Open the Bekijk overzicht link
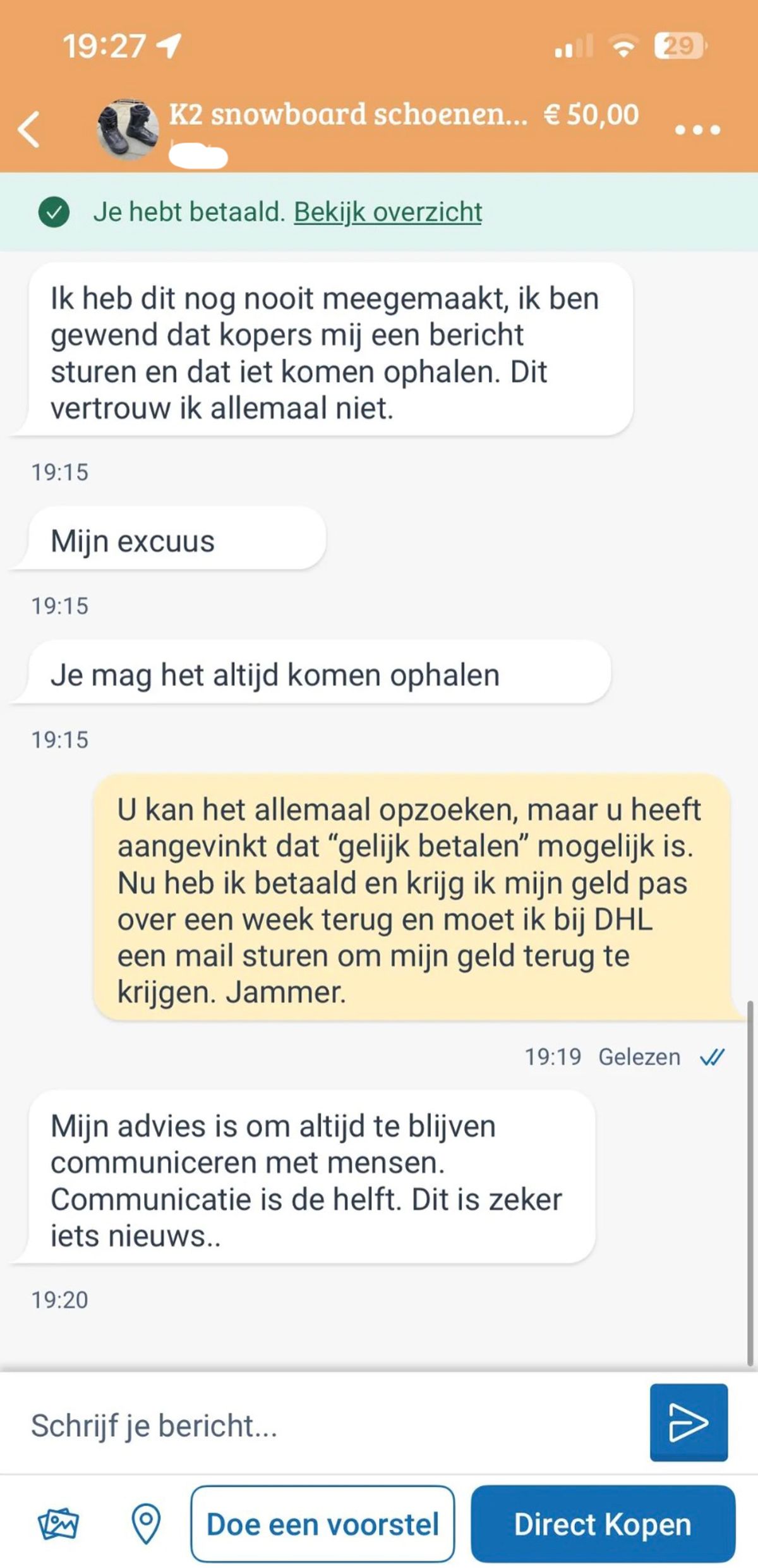 coord(388,212)
